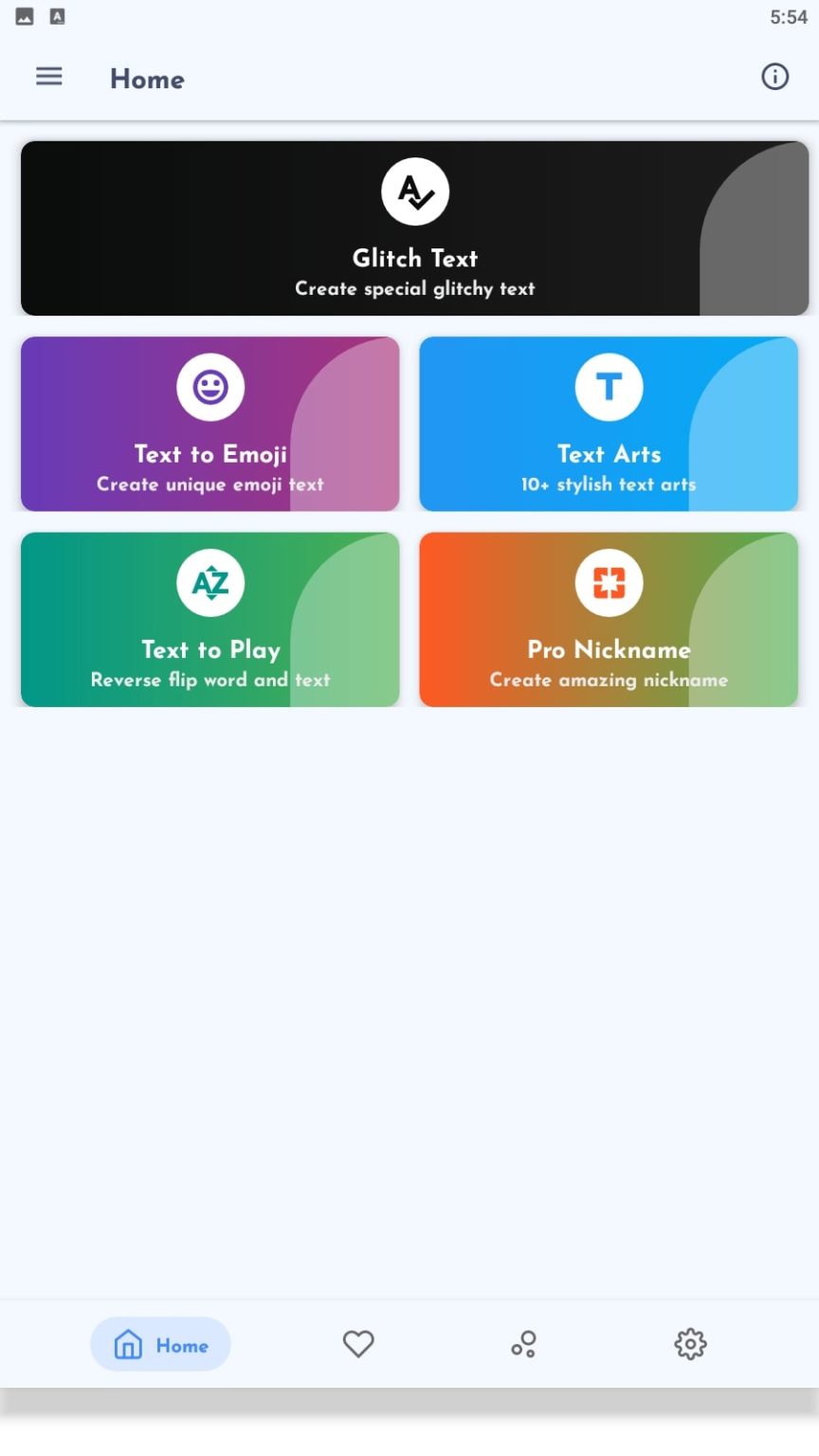Image resolution: width=819 pixels, height=1456 pixels.
Task: Open the navigation drawer hamburger menu
Action: coord(48,77)
